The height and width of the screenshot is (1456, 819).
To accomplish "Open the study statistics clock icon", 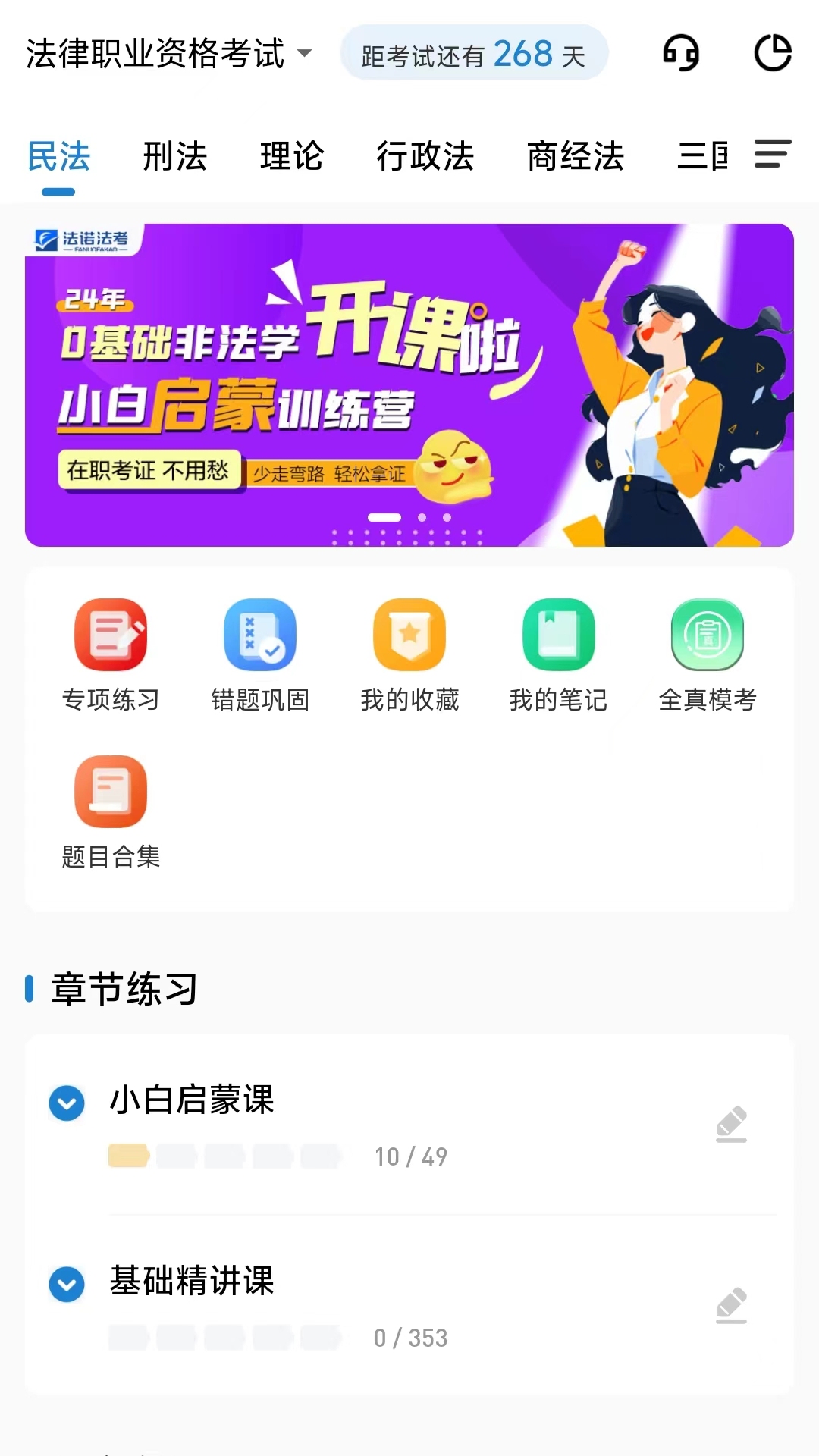I will point(773,53).
